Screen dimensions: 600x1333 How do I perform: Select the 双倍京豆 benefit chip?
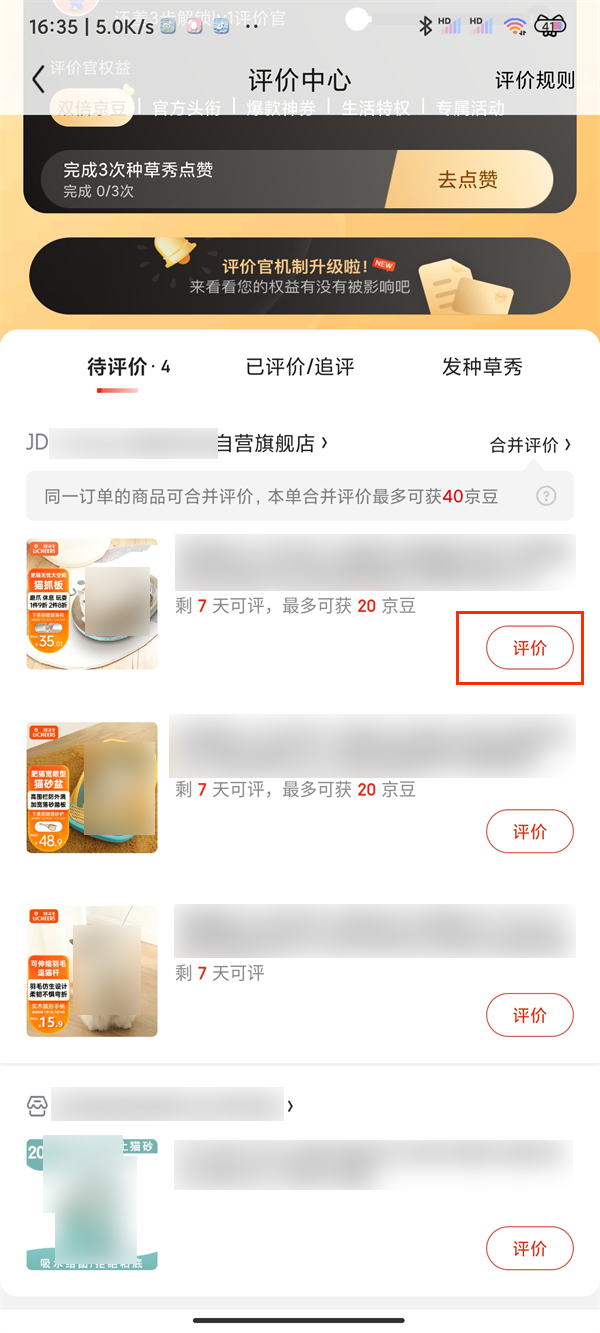[x=91, y=108]
